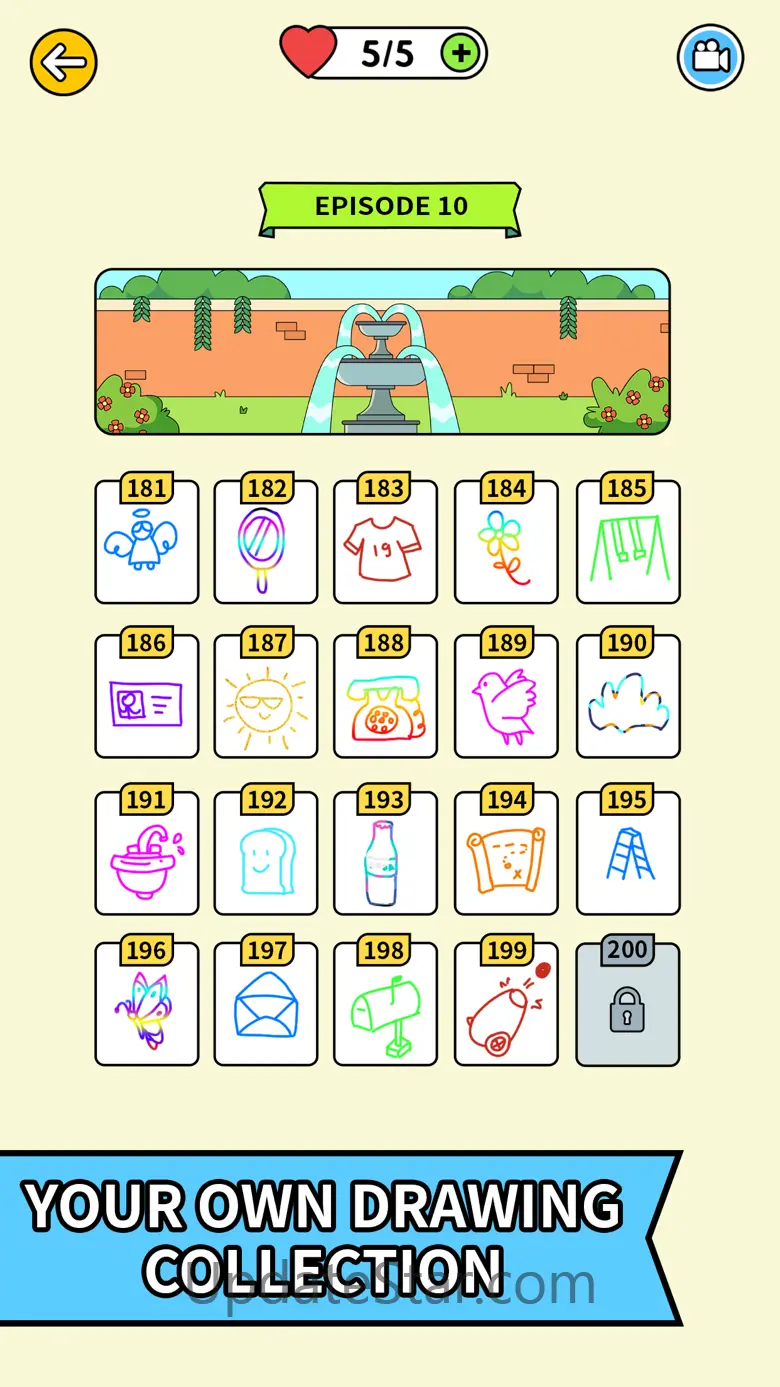Open level 183 t-shirt drawing
This screenshot has width=780, height=1387.
pyautogui.click(x=385, y=544)
